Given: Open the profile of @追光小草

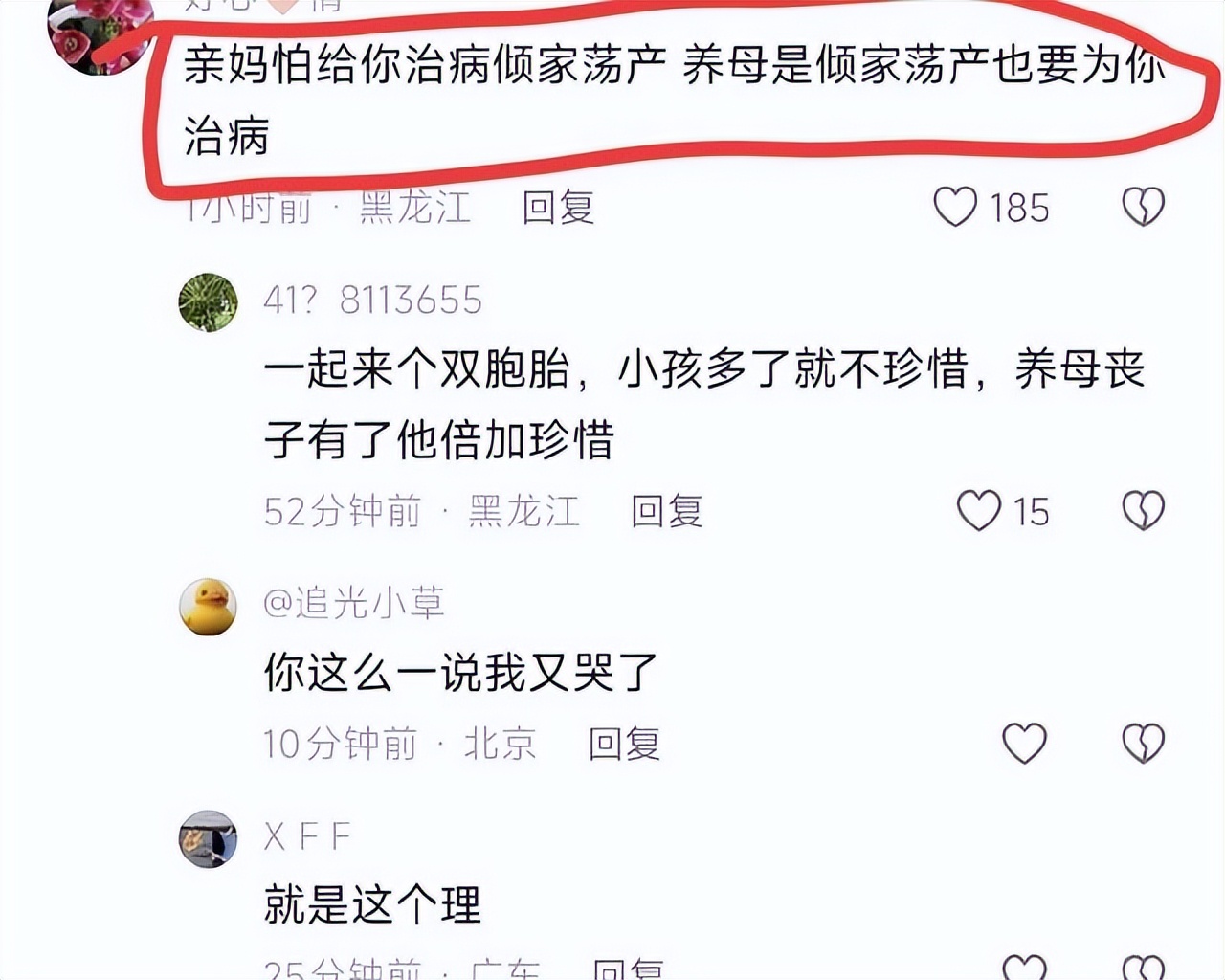Looking at the screenshot, I should coord(354,603).
